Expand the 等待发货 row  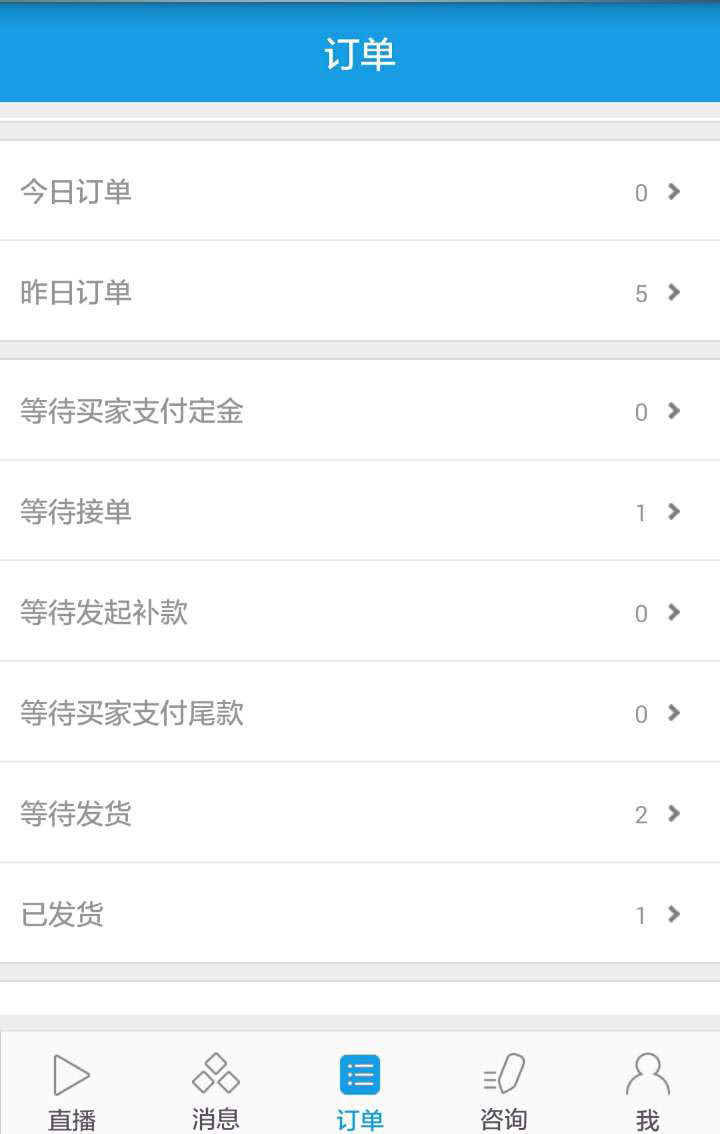coord(360,814)
